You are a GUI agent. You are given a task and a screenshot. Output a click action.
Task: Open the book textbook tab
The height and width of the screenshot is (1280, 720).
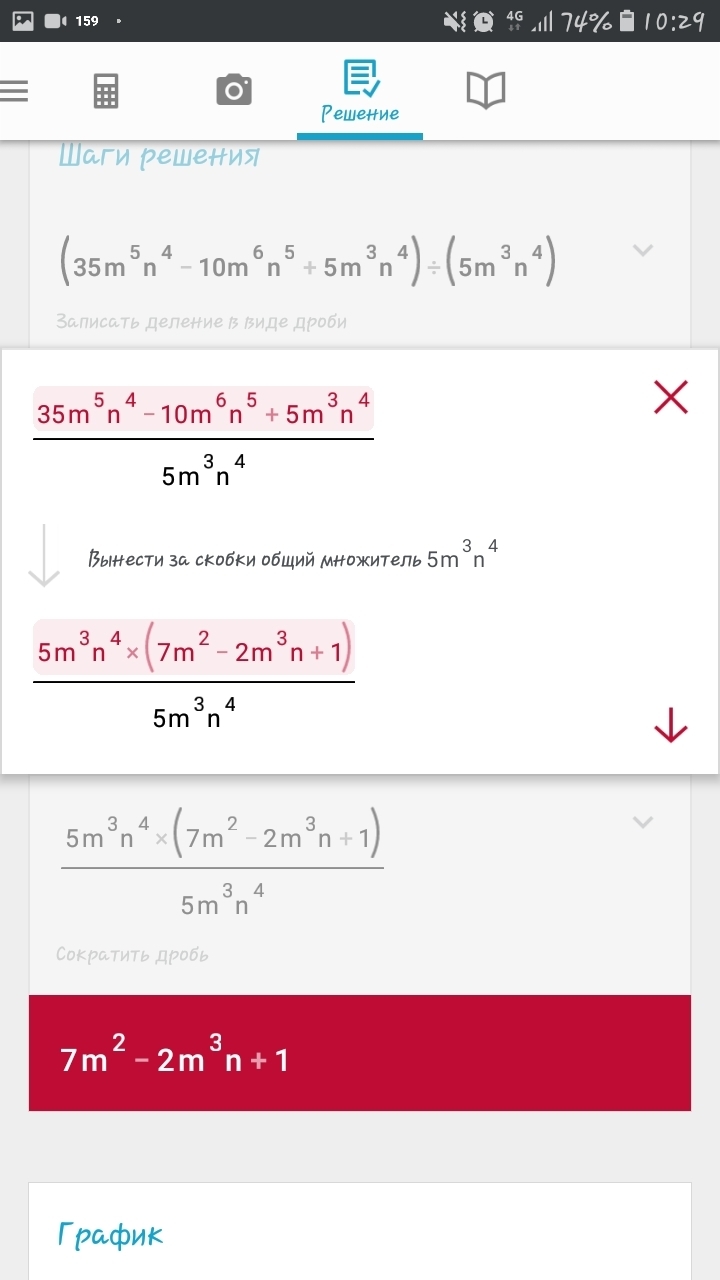click(486, 91)
